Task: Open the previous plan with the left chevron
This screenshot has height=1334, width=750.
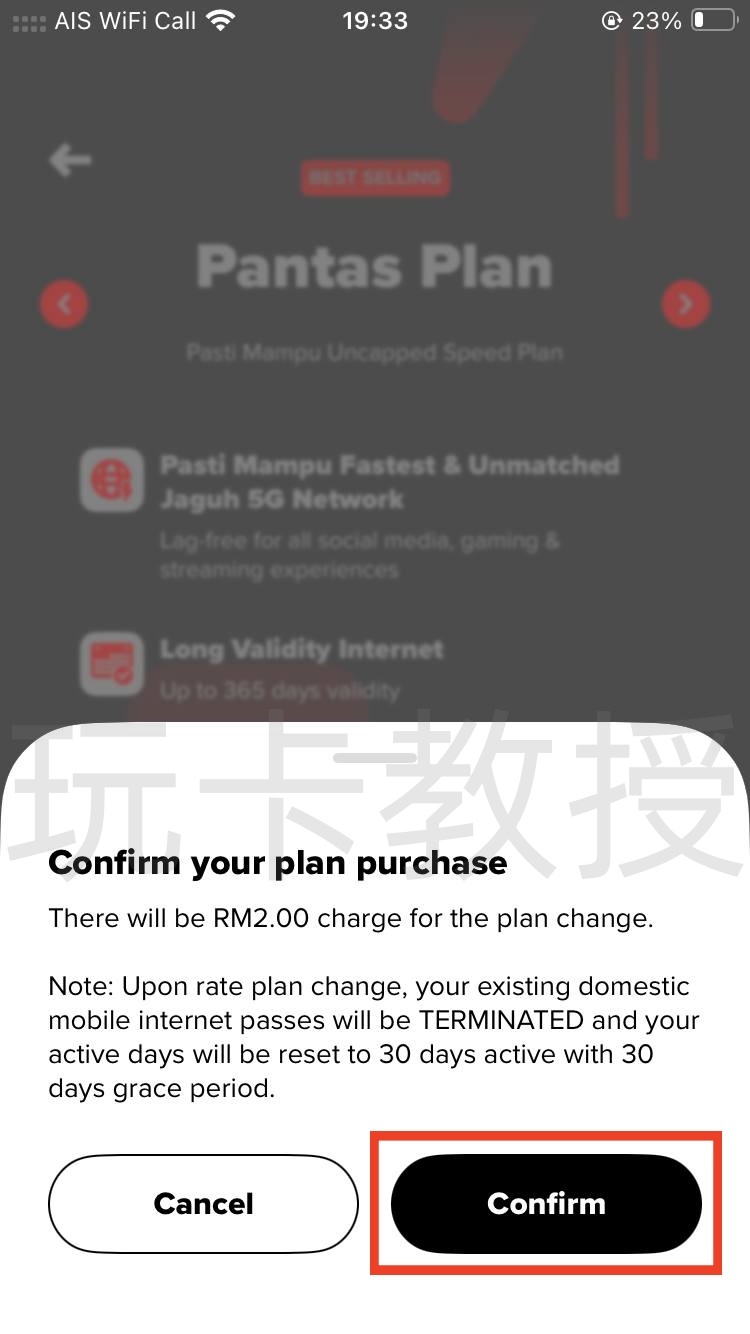Action: [x=64, y=304]
